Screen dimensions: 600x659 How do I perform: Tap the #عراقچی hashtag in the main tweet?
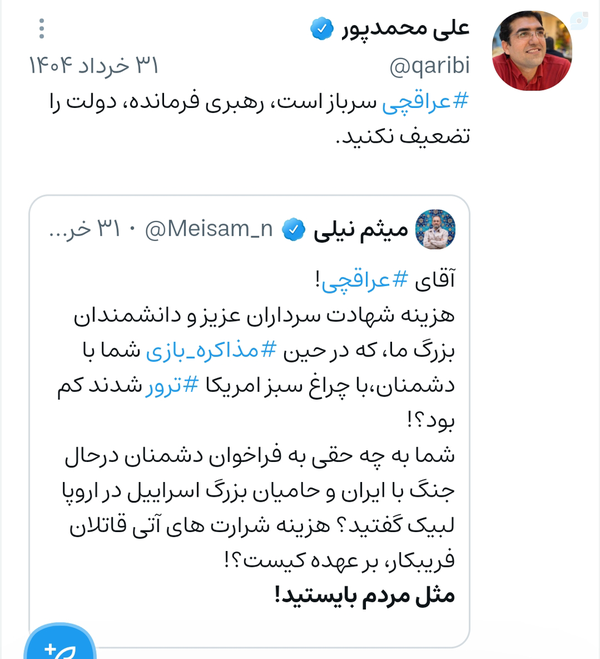point(425,103)
